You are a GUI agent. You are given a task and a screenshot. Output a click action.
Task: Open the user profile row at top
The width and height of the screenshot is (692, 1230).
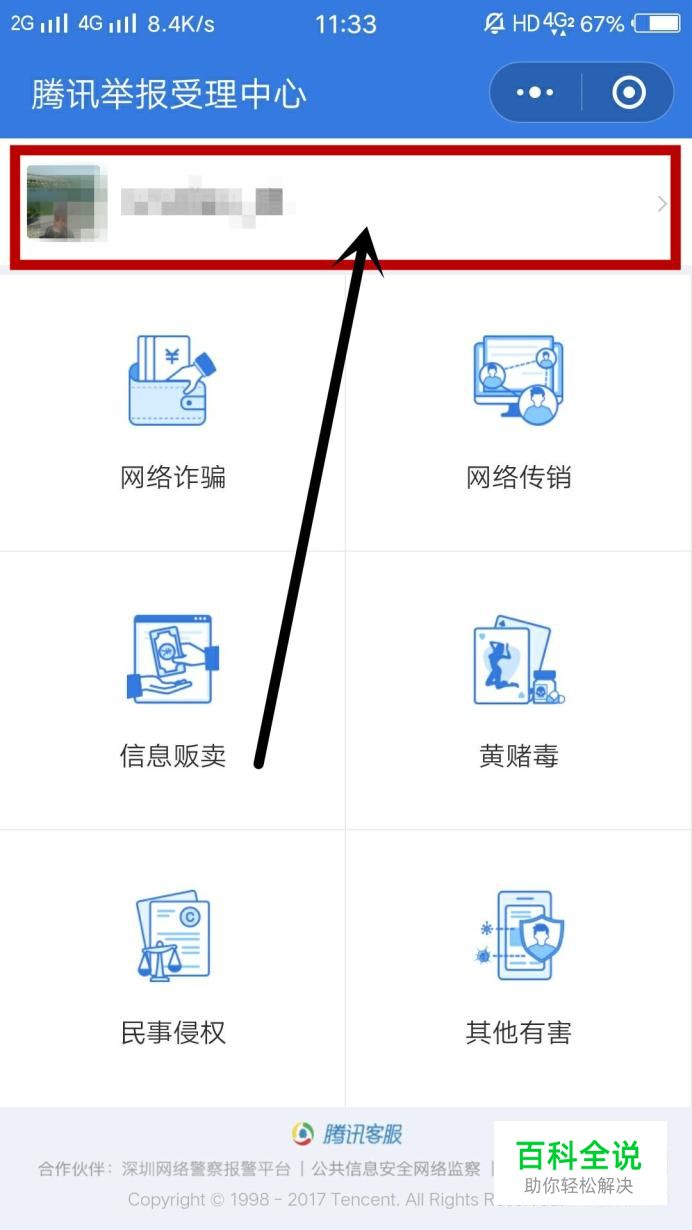coord(346,206)
